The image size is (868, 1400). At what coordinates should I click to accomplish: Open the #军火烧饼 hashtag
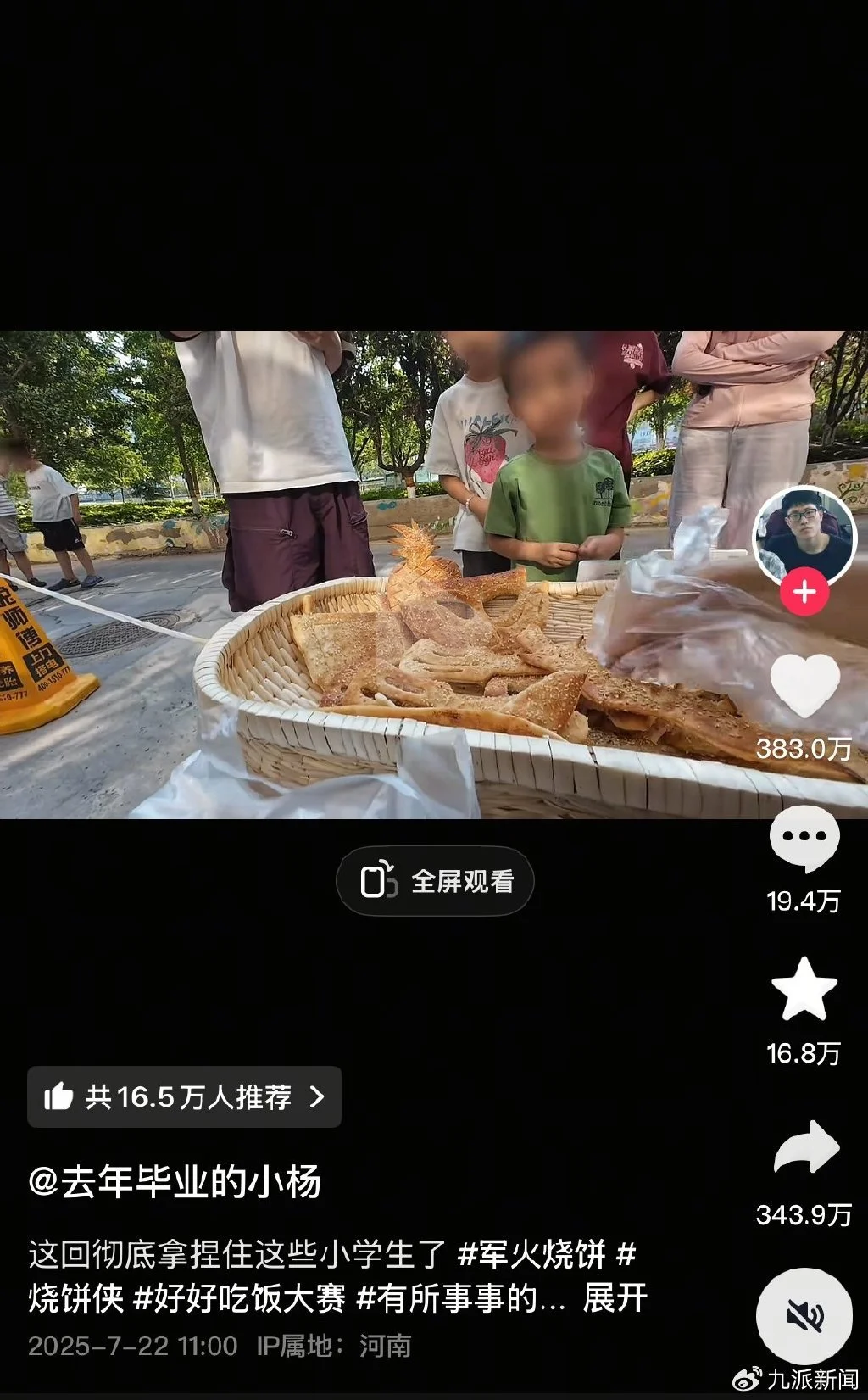(531, 1253)
